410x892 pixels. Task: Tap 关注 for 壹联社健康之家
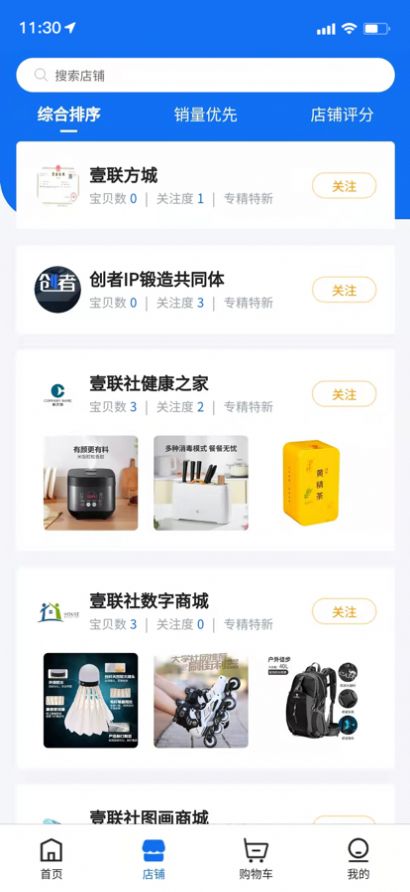coord(344,394)
